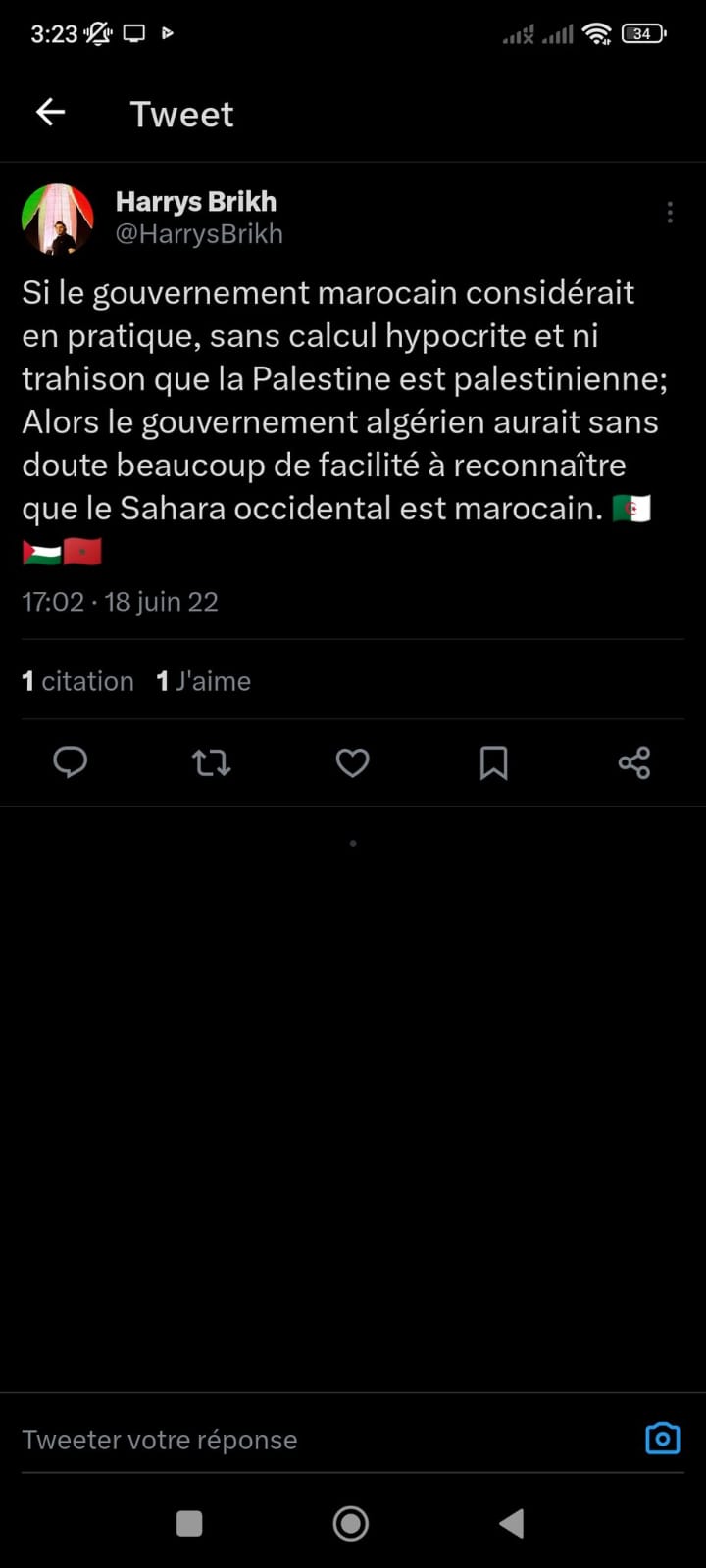The height and width of the screenshot is (1568, 706).
Task: Tap the system home button
Action: tap(351, 1523)
